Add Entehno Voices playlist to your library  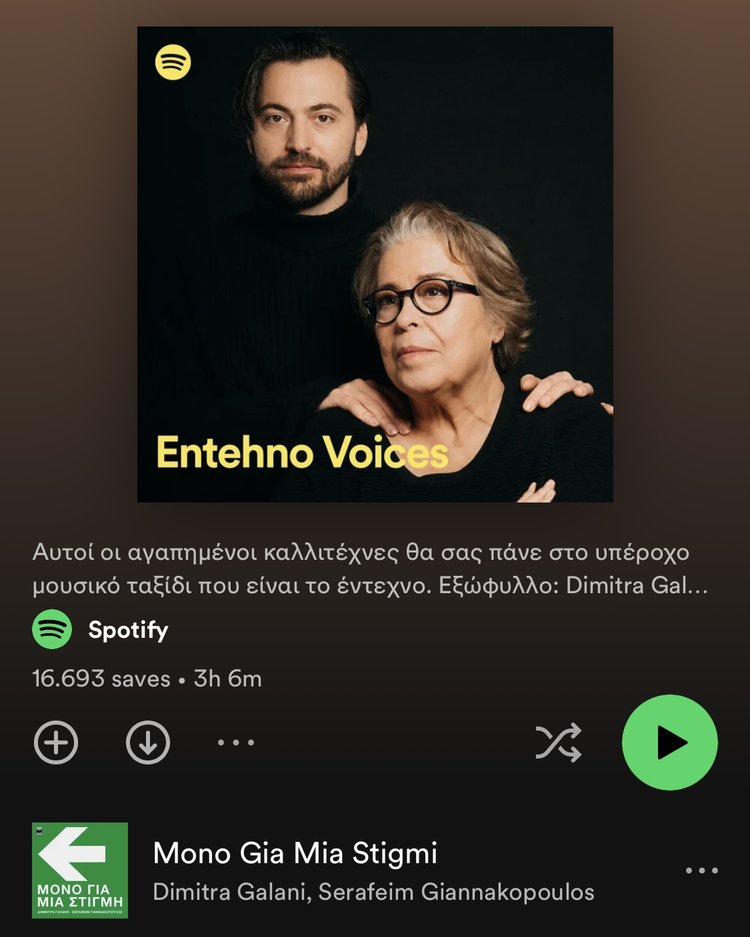pos(56,743)
